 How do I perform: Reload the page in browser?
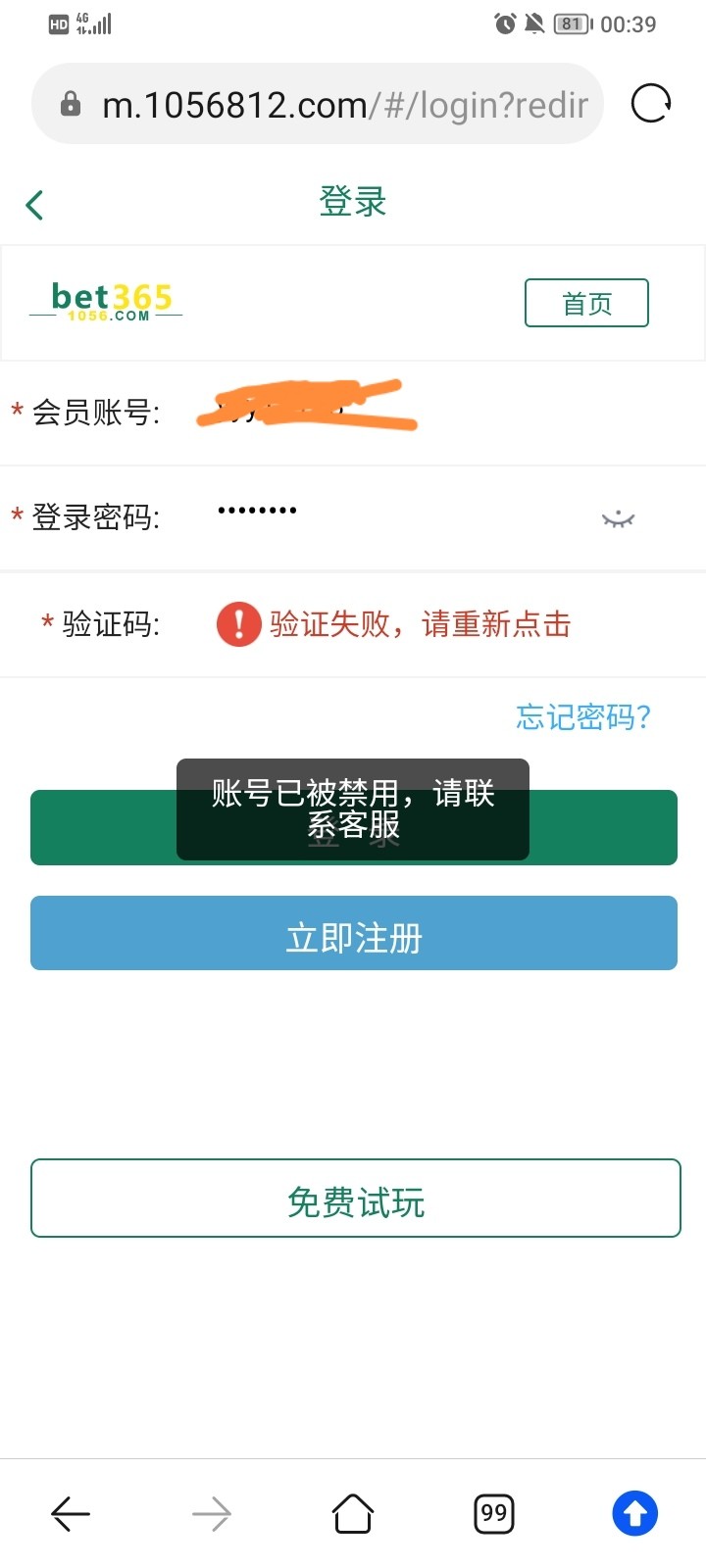click(x=651, y=104)
